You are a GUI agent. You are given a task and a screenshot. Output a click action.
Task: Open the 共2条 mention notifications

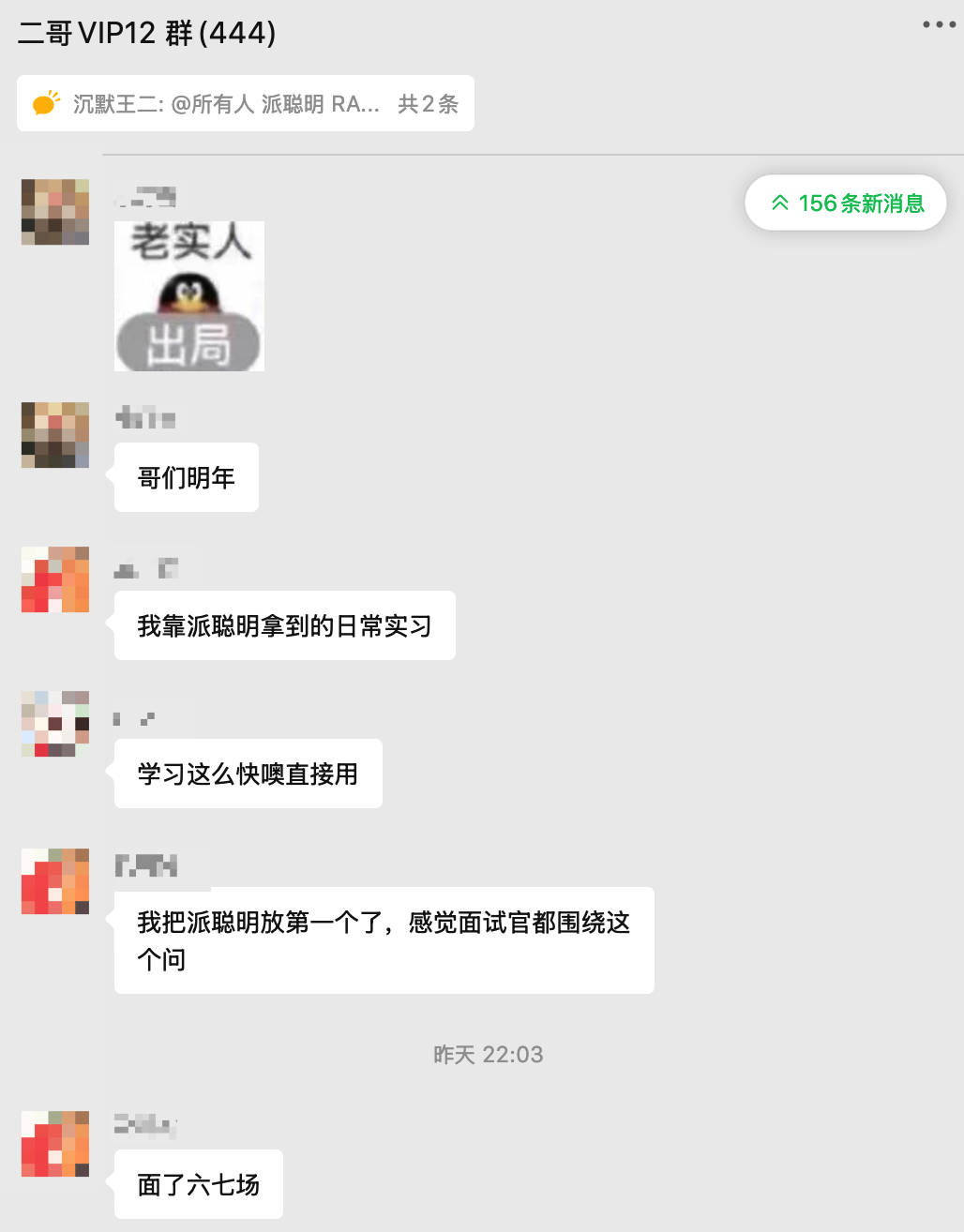[427, 104]
